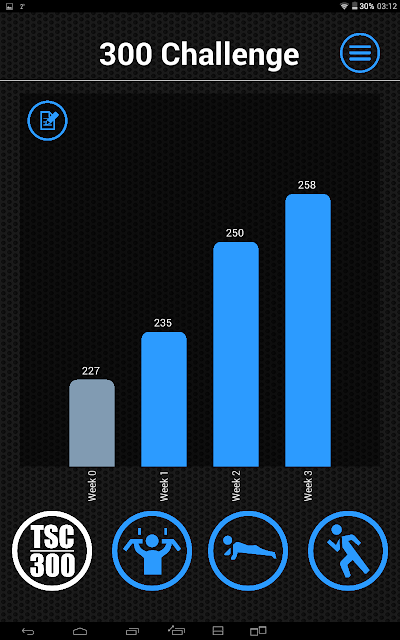This screenshot has height=640, width=400.
Task: Switch to the running exercise tab
Action: click(348, 551)
